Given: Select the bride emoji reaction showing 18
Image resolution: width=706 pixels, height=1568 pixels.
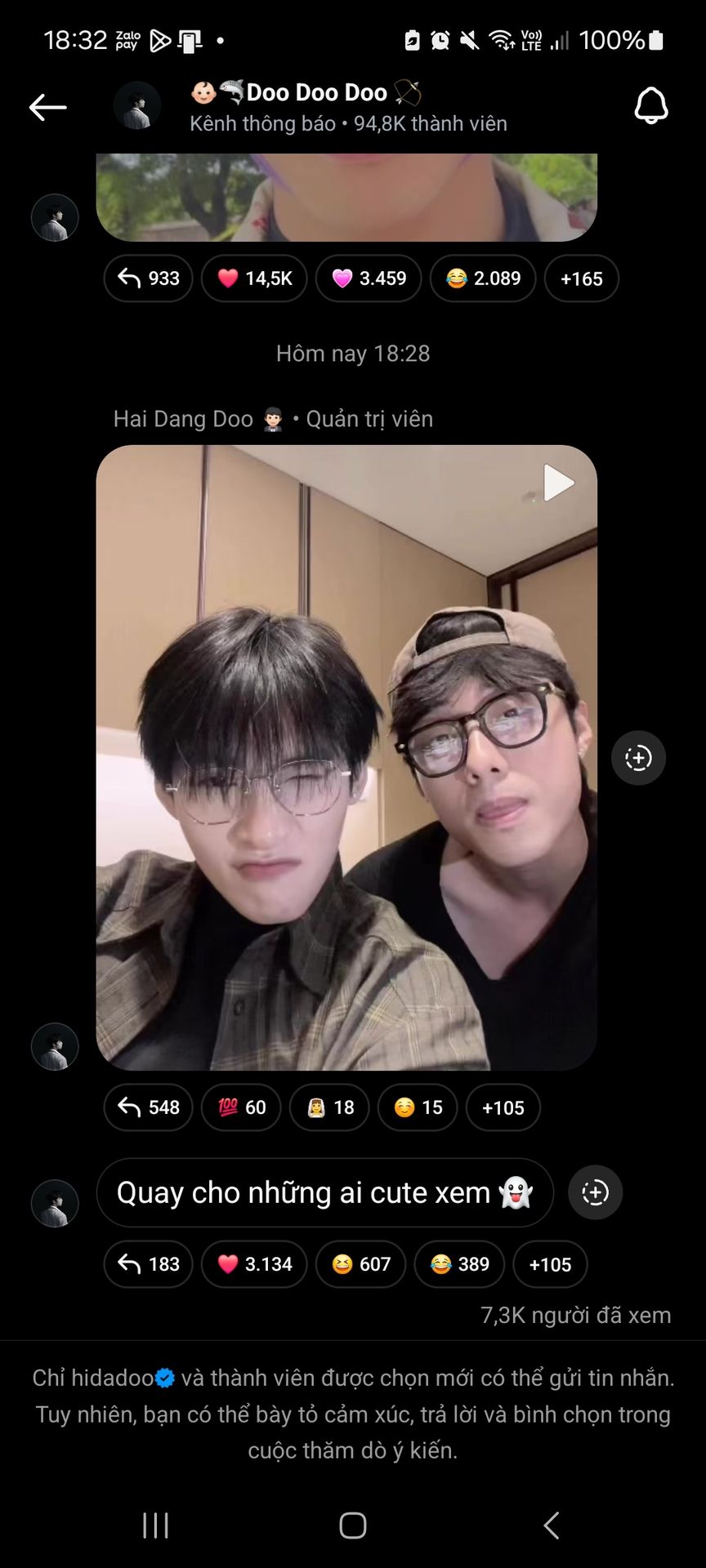Looking at the screenshot, I should tap(329, 1107).
